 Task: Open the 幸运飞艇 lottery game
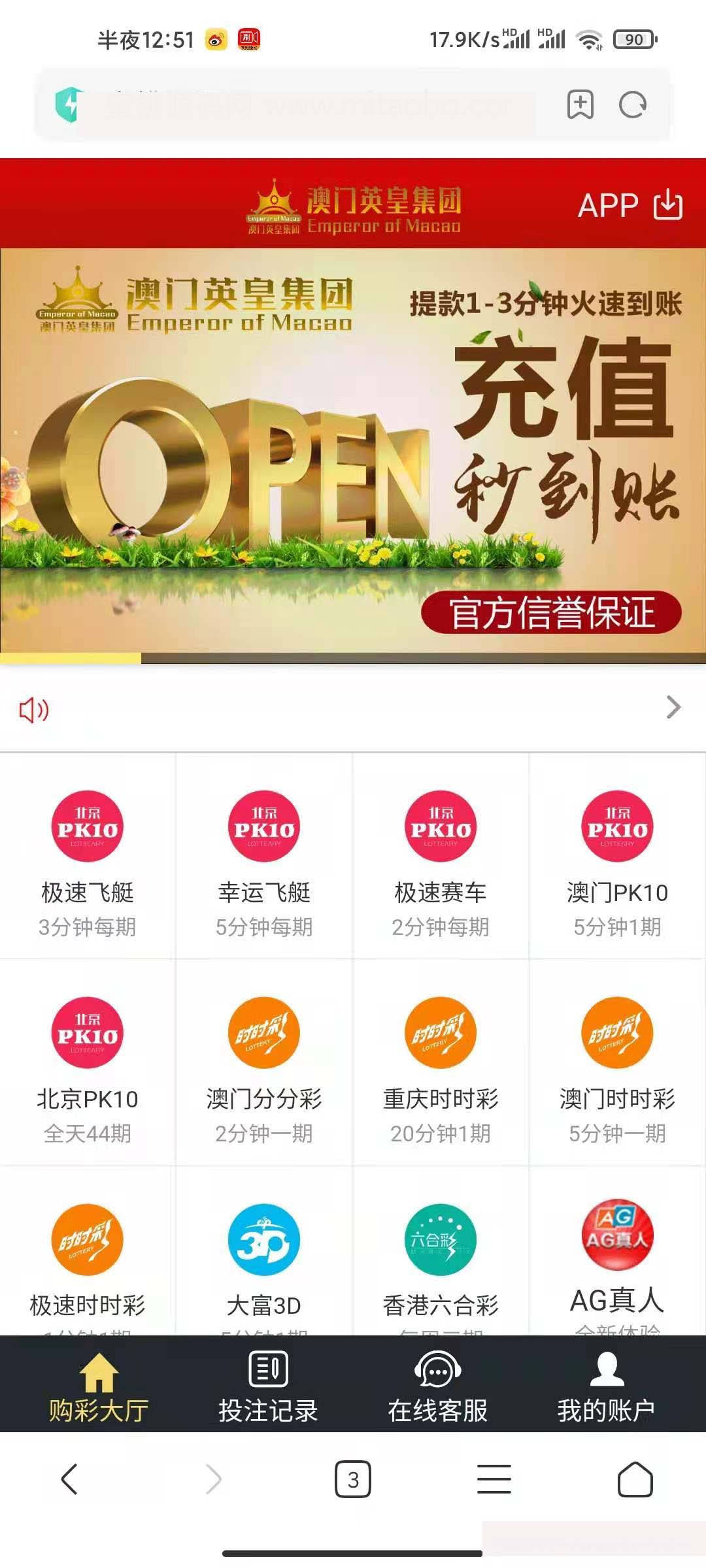(264, 856)
